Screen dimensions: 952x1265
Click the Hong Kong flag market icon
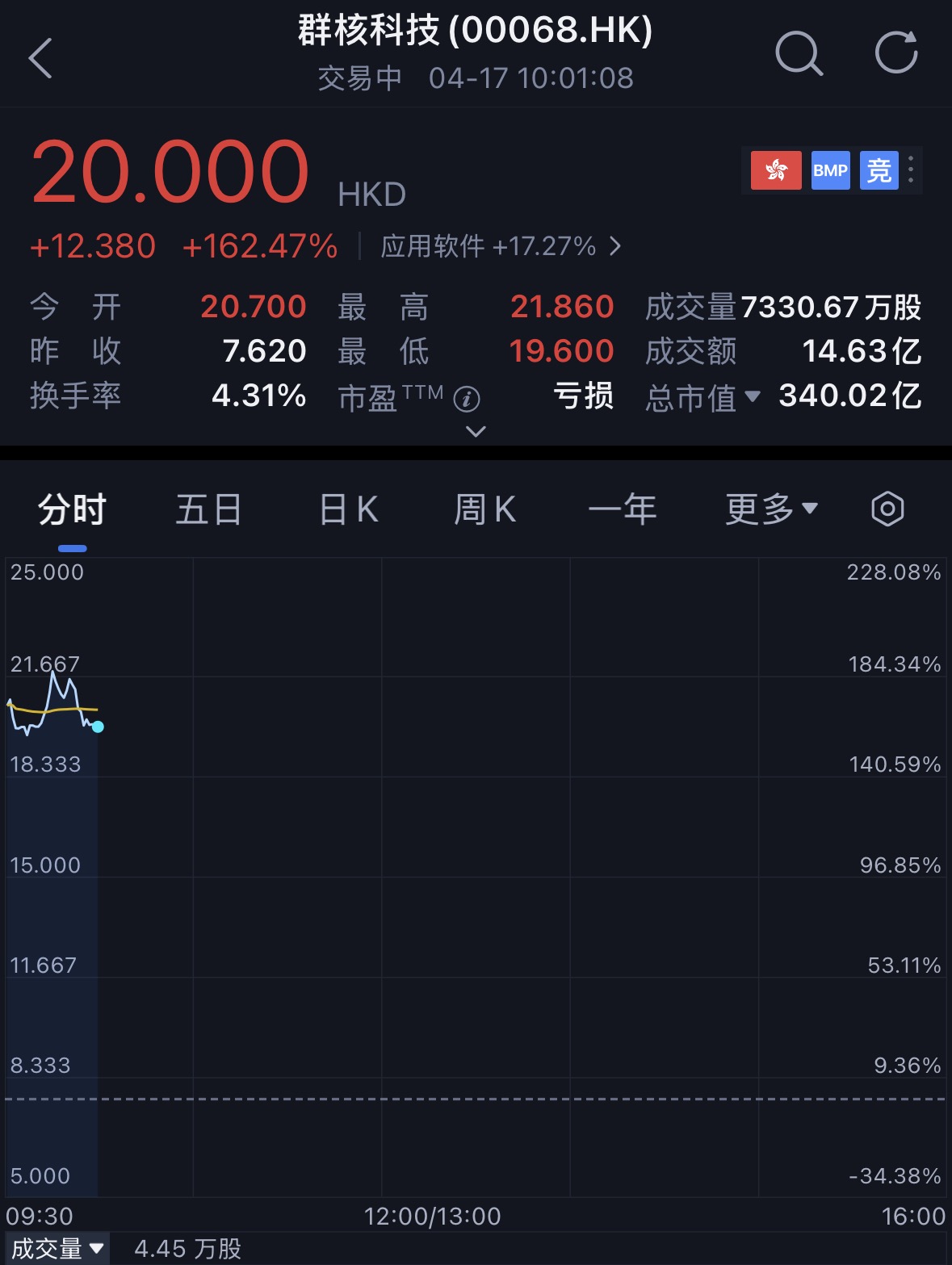(775, 170)
